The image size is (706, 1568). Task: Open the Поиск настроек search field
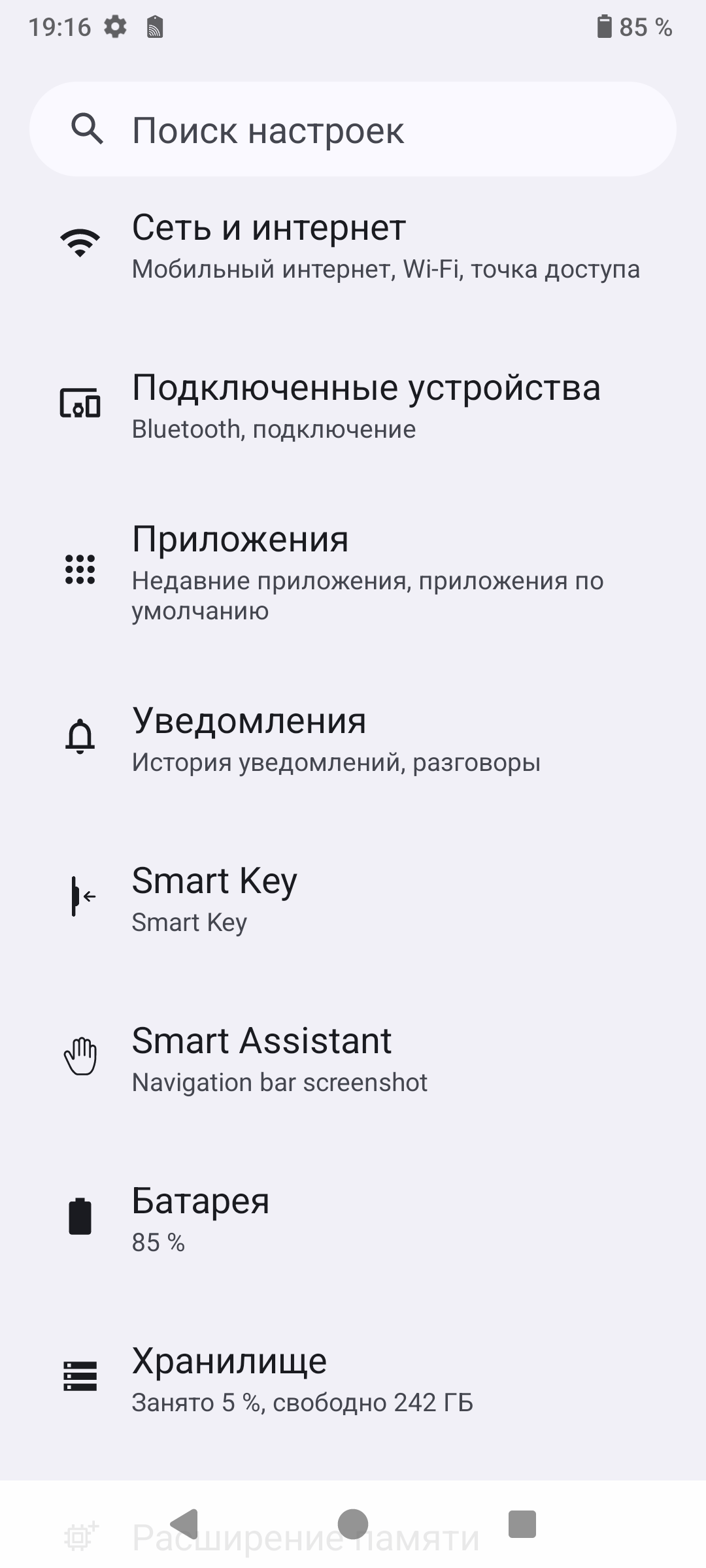353,129
